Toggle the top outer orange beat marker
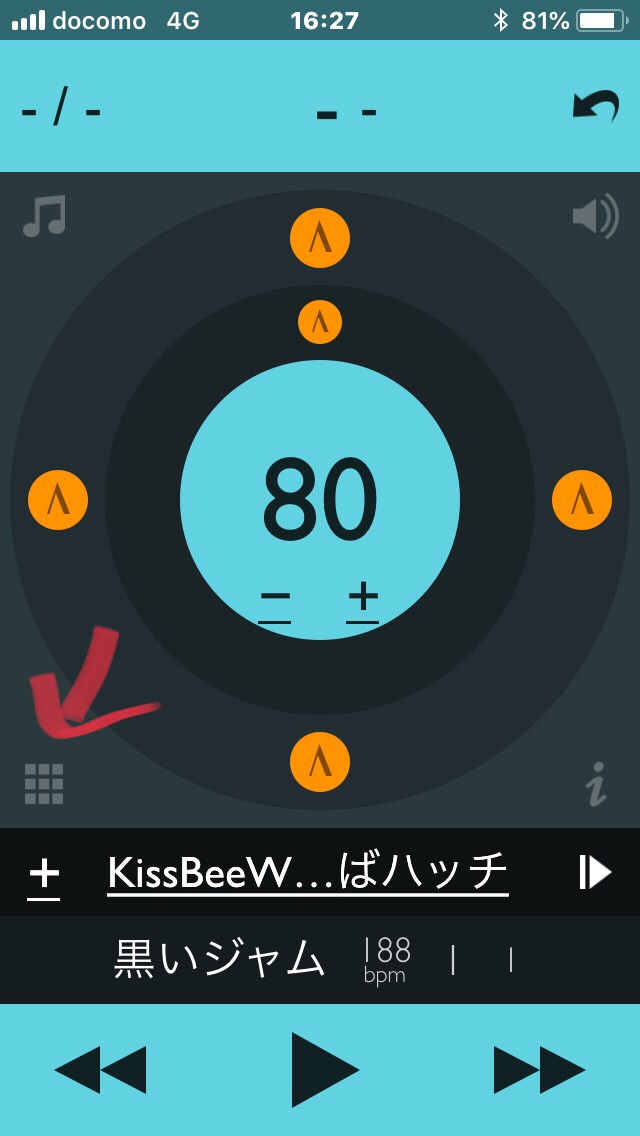Screen dimensions: 640x1136 320,238
